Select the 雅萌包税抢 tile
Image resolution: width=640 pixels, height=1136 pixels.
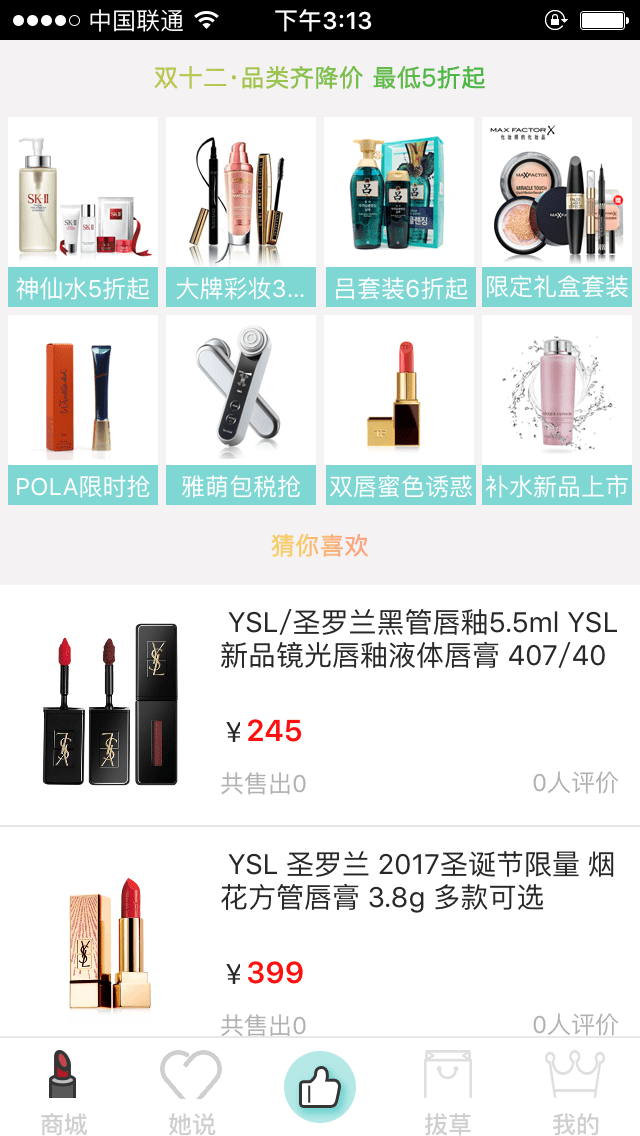pyautogui.click(x=241, y=410)
